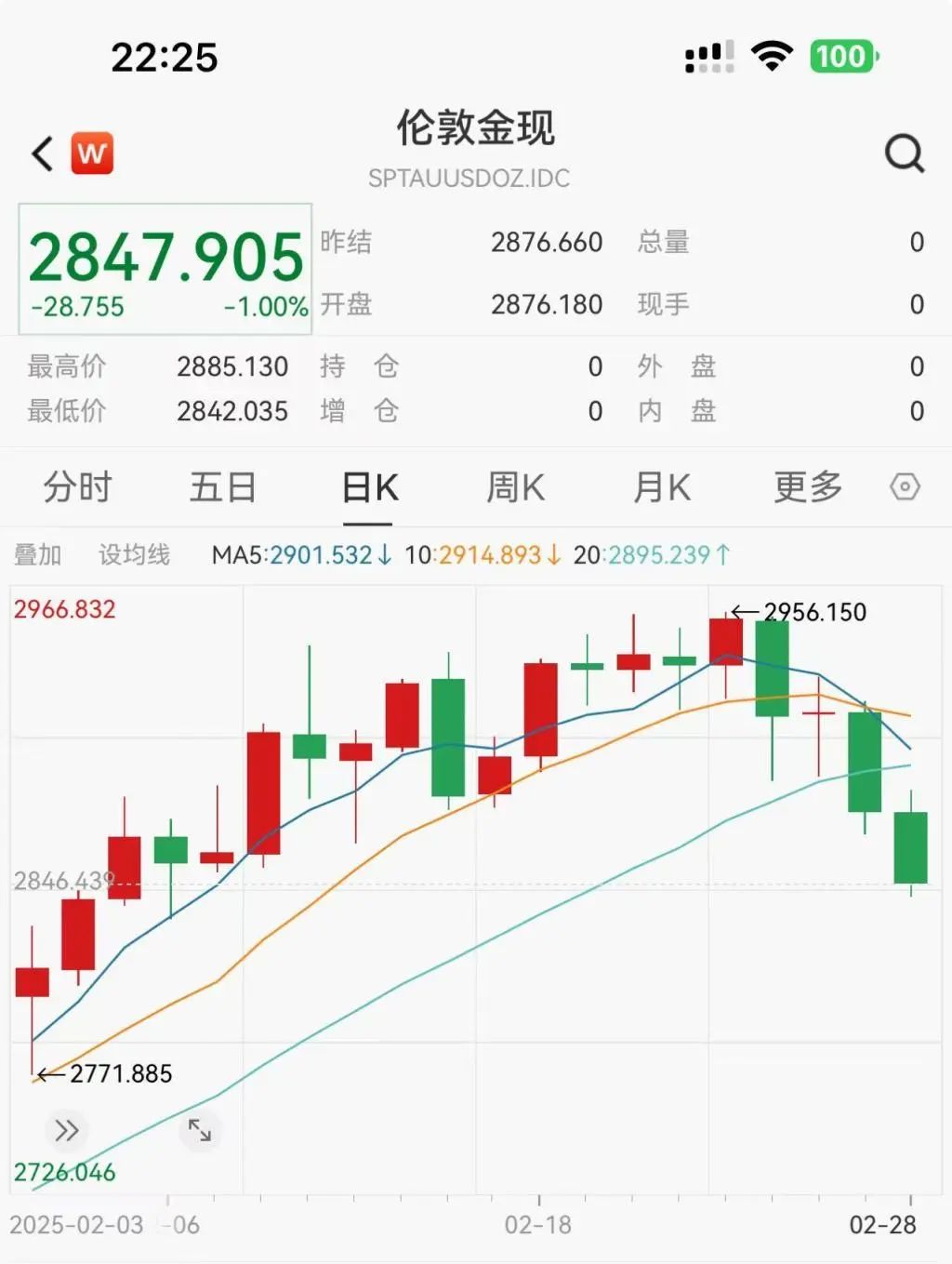Toggle MA20 moving average display
Image resolution: width=952 pixels, height=1264 pixels.
(x=651, y=553)
